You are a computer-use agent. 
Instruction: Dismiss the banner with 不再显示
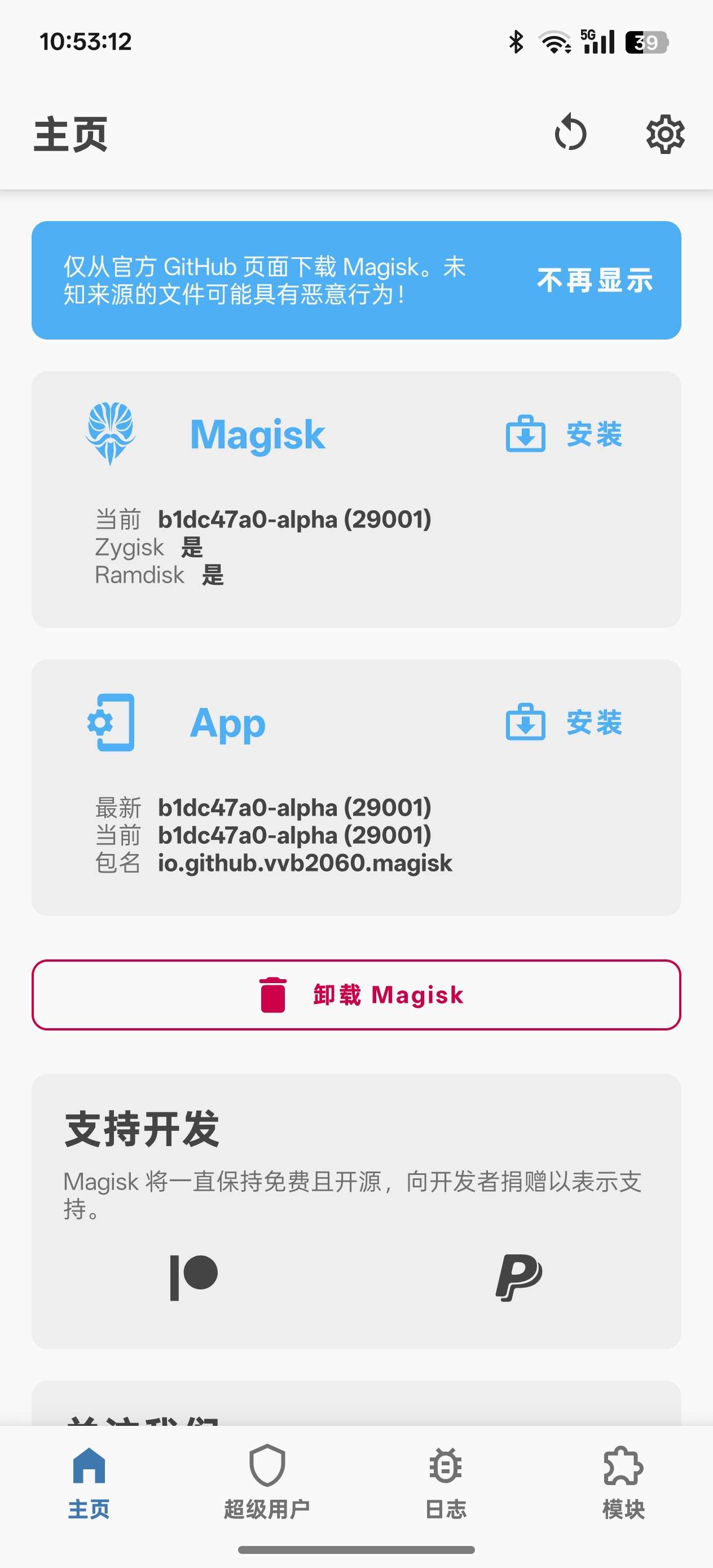pyautogui.click(x=595, y=281)
